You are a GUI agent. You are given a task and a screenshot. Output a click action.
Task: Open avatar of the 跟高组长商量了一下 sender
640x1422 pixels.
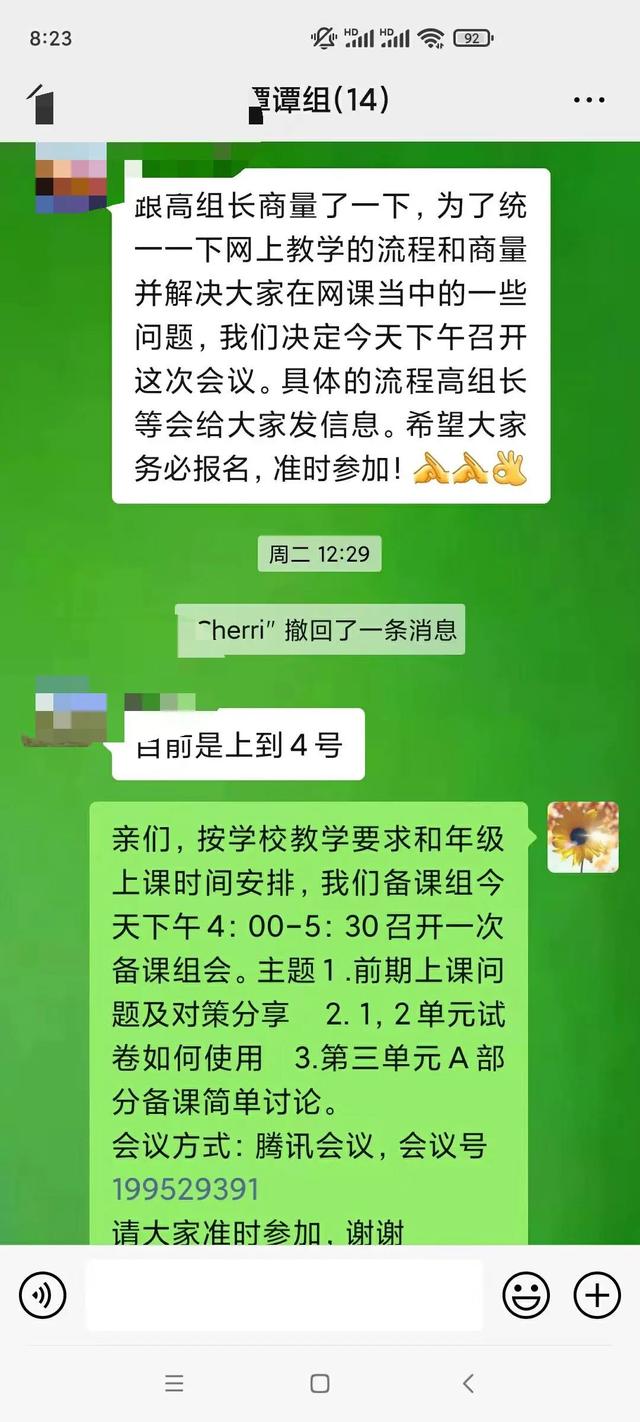70,178
